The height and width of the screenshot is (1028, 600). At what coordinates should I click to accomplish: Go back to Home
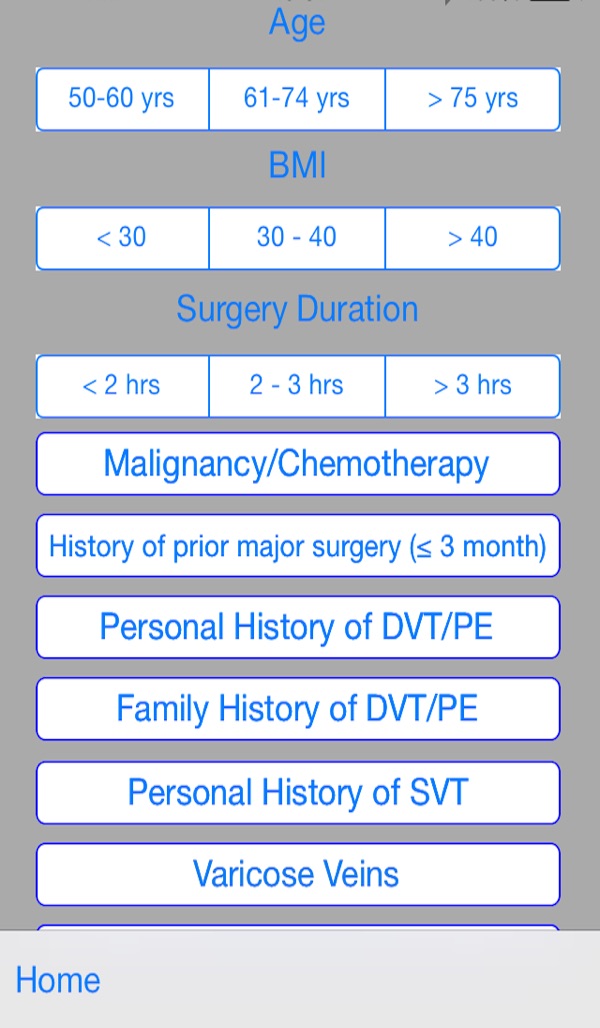tap(58, 980)
